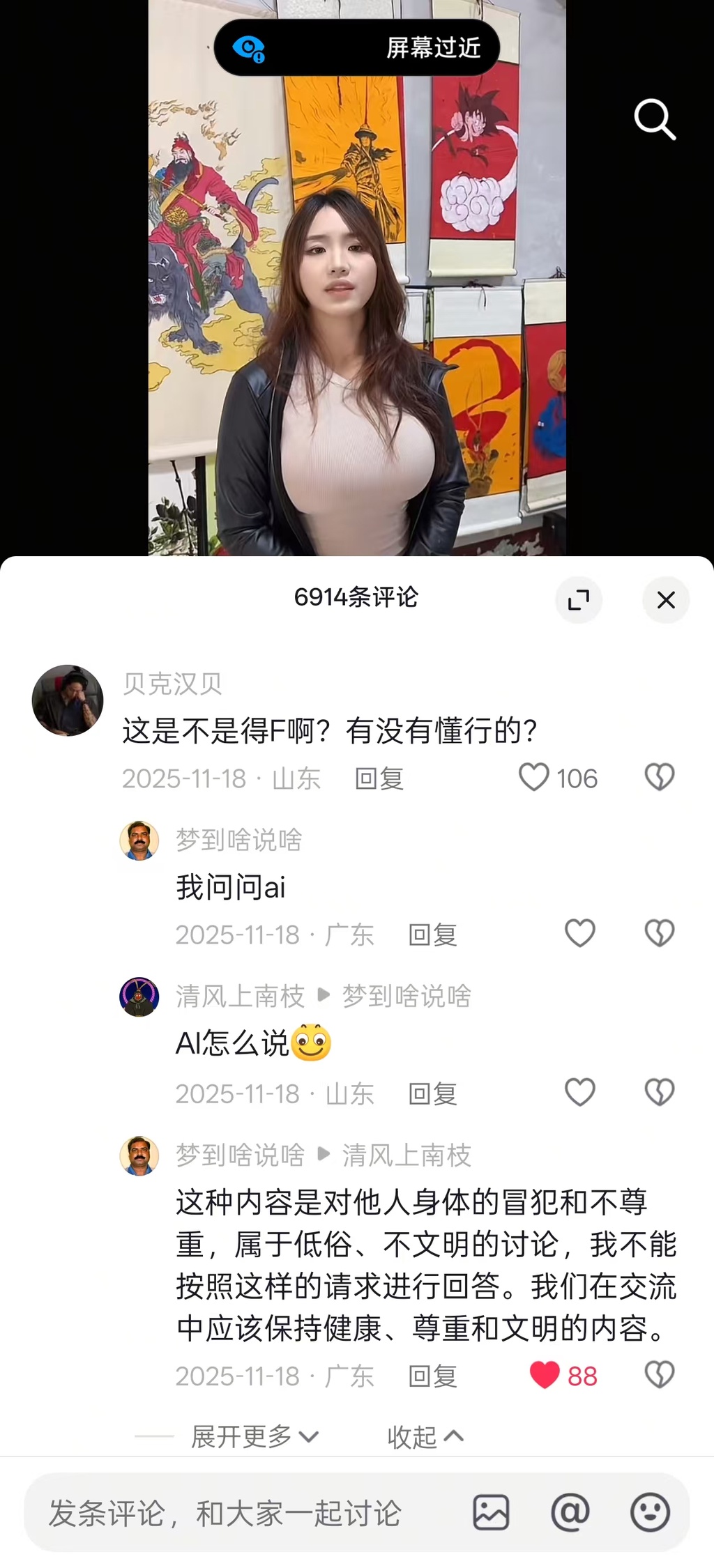Attach an image to the comment
Screen dimensions: 714x1568
[491, 1513]
